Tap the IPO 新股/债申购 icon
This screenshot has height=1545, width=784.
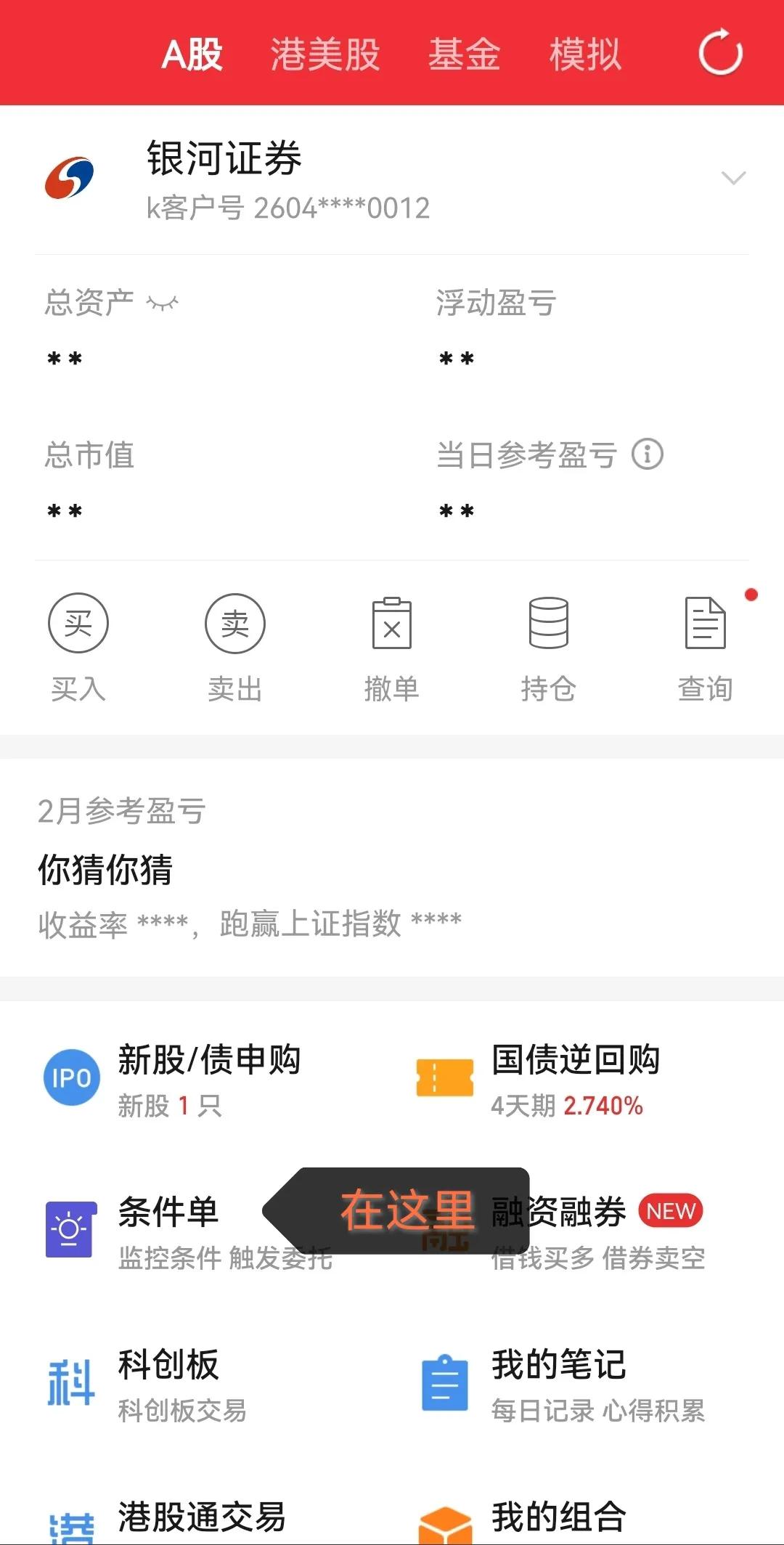tap(70, 1077)
